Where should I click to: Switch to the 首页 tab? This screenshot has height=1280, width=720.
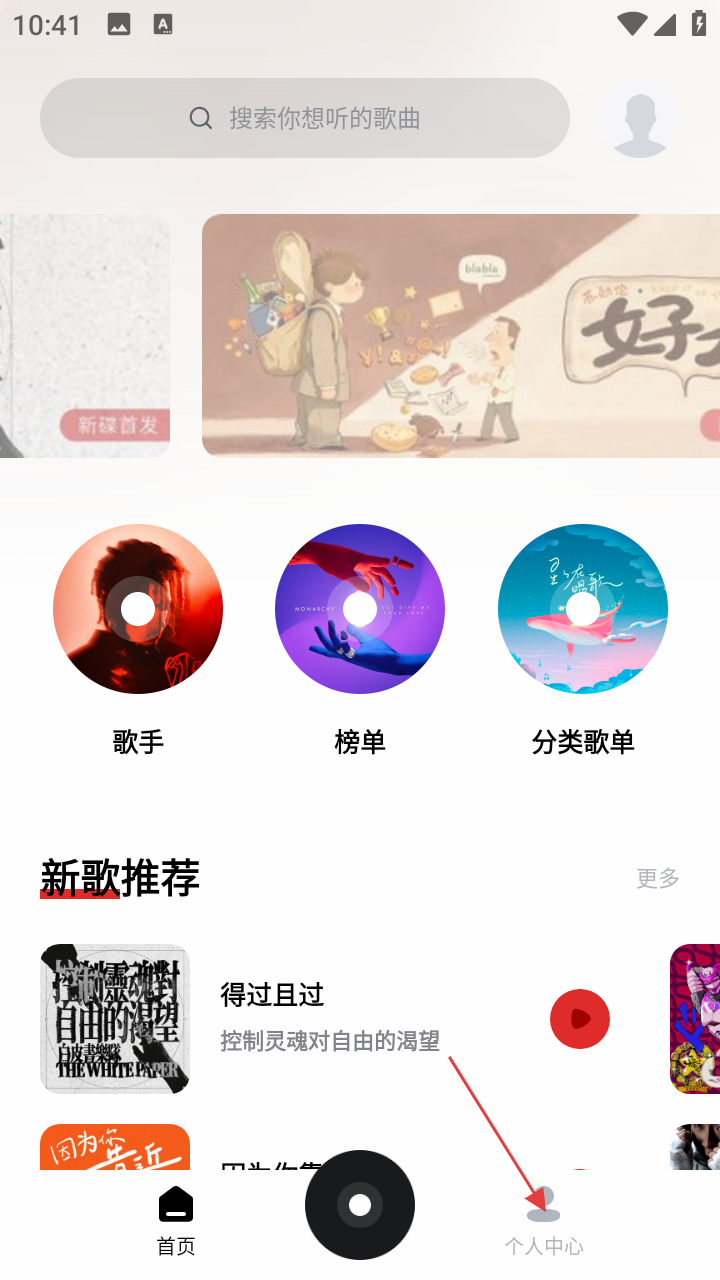point(176,1220)
